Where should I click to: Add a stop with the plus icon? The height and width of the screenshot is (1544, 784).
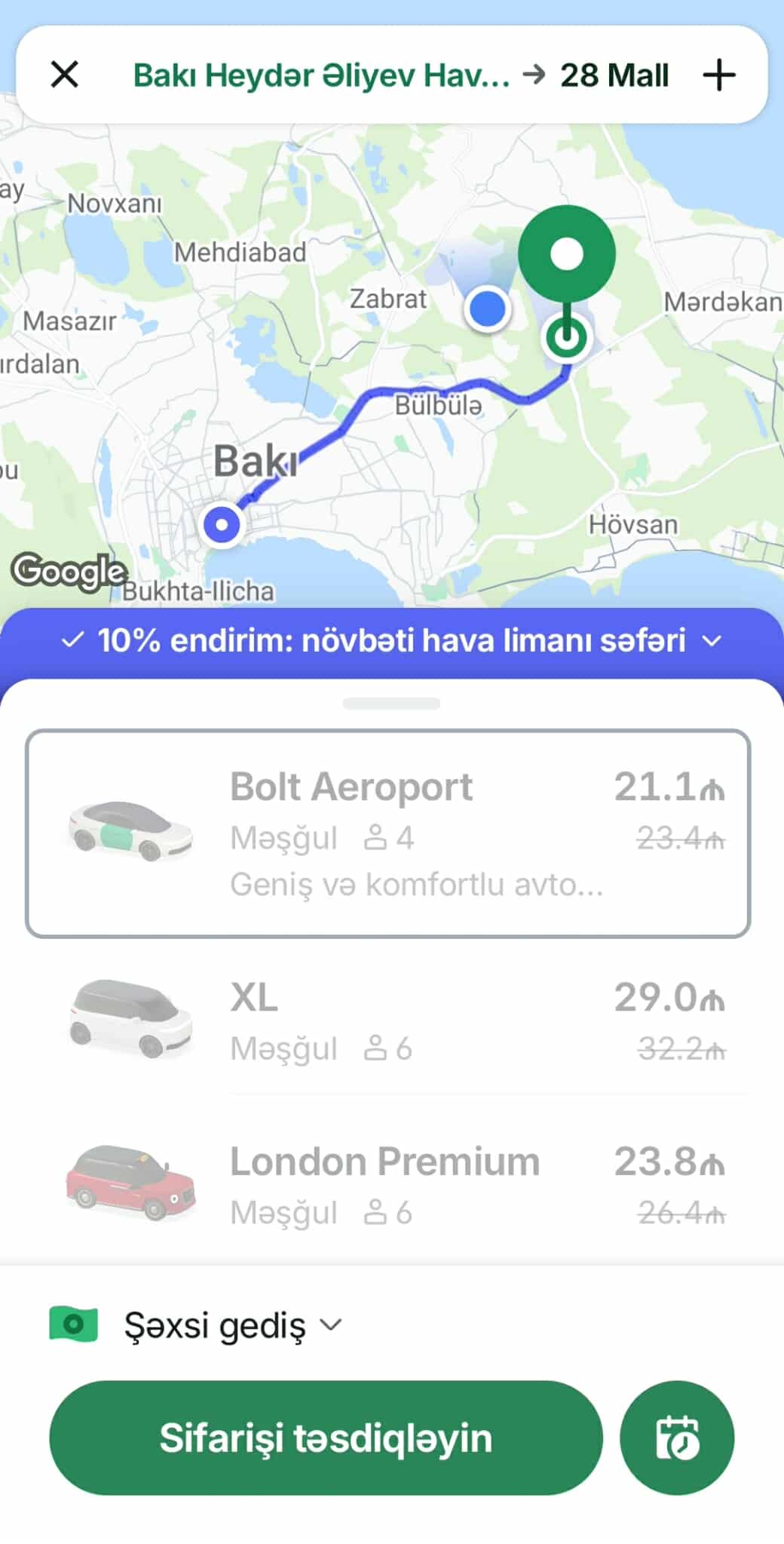[718, 75]
